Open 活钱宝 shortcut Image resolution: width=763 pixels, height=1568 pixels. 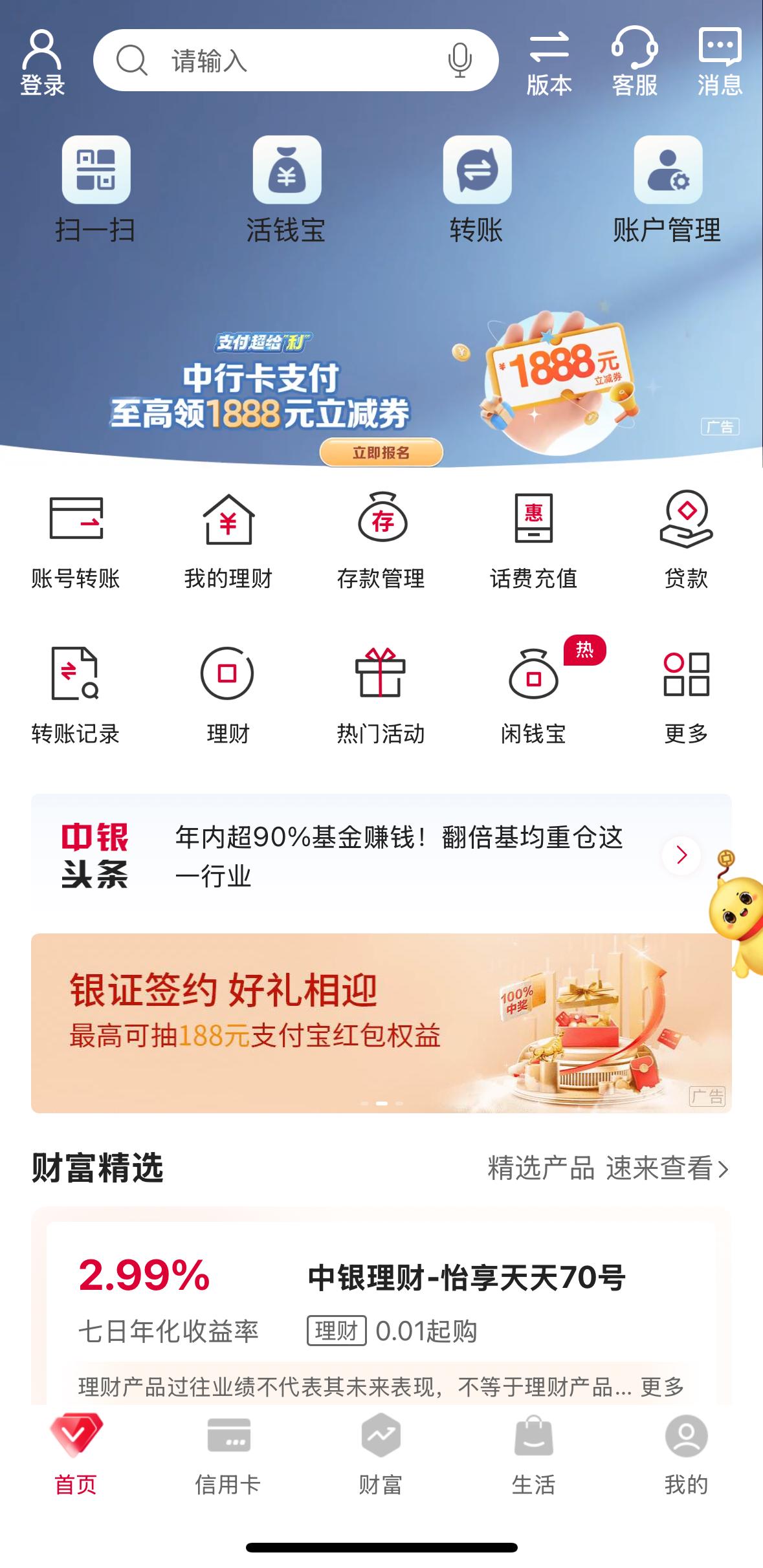coord(286,189)
